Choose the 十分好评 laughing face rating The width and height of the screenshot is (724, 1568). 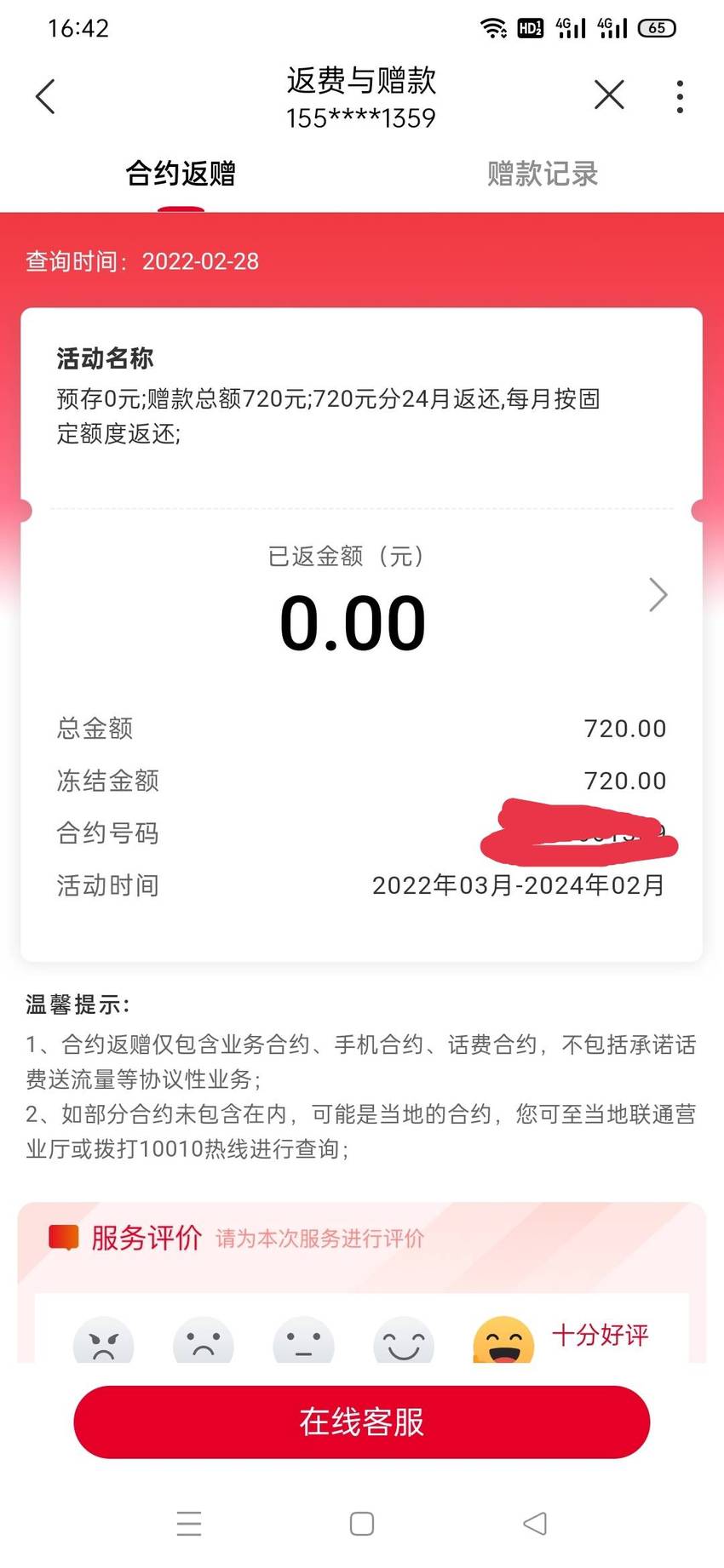point(503,1341)
